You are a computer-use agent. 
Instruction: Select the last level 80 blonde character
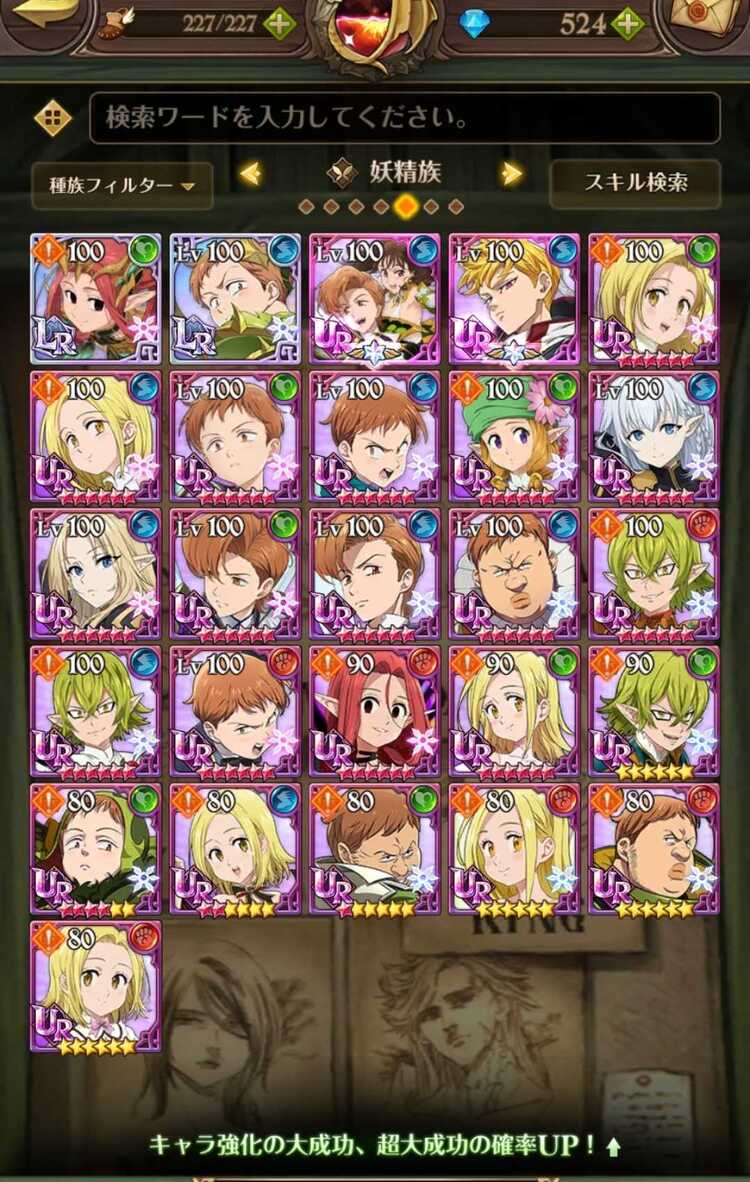click(95, 986)
